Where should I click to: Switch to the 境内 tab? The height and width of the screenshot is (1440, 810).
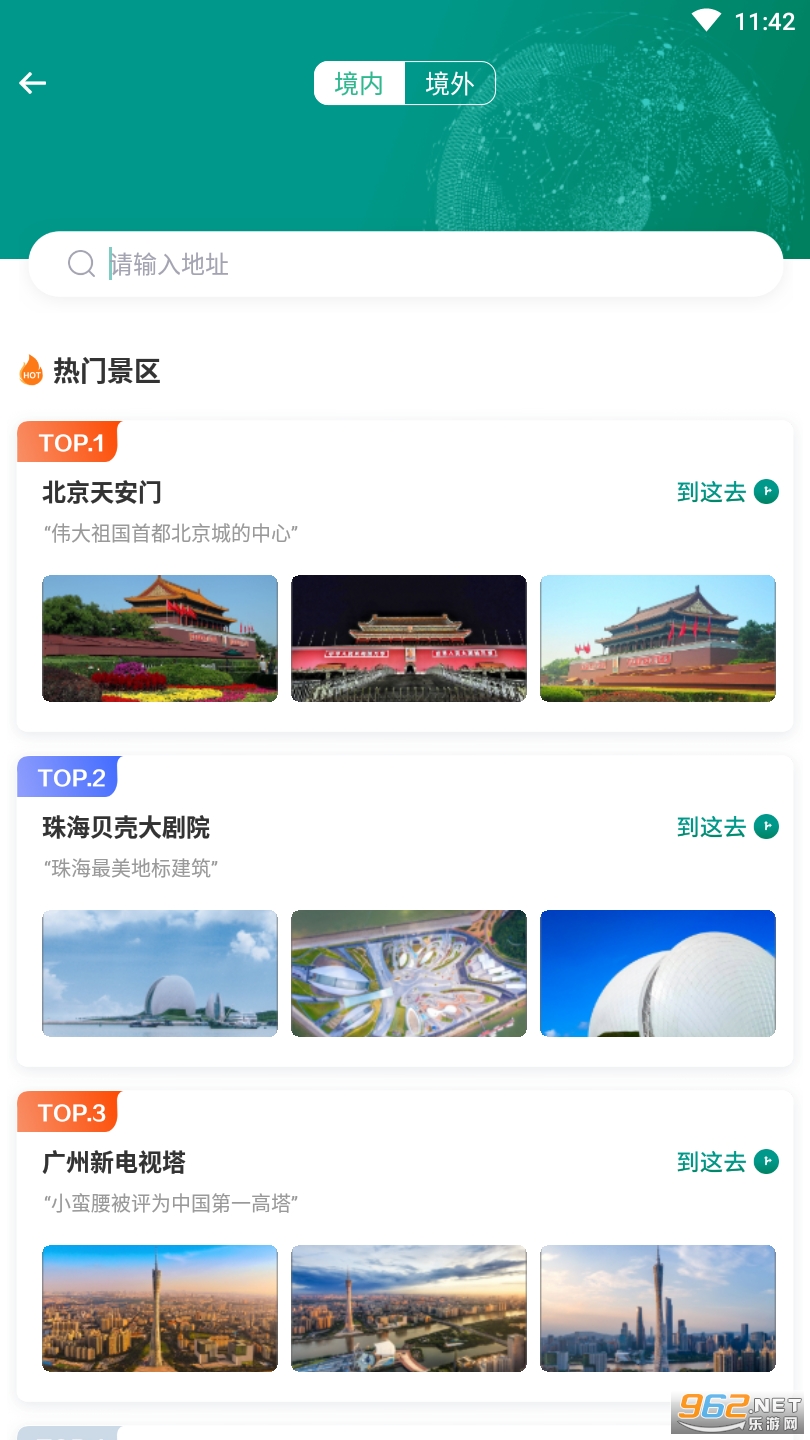tap(360, 84)
